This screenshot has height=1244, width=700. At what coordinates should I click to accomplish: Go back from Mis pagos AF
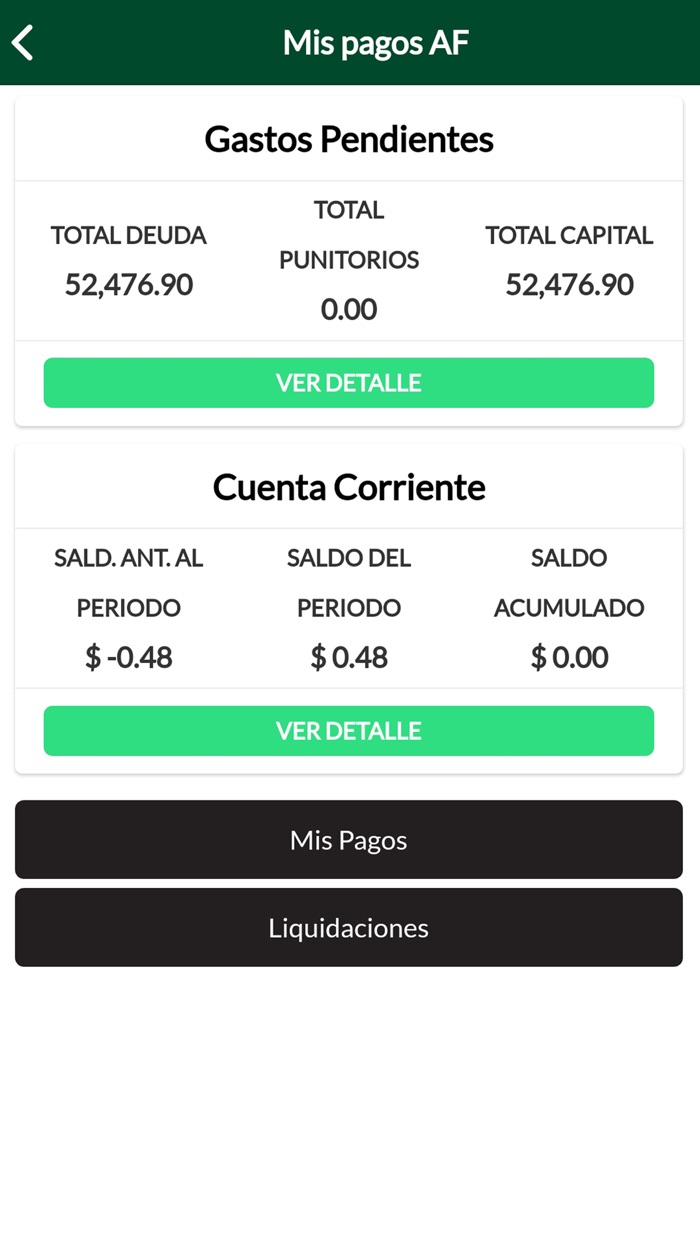pyautogui.click(x=23, y=43)
